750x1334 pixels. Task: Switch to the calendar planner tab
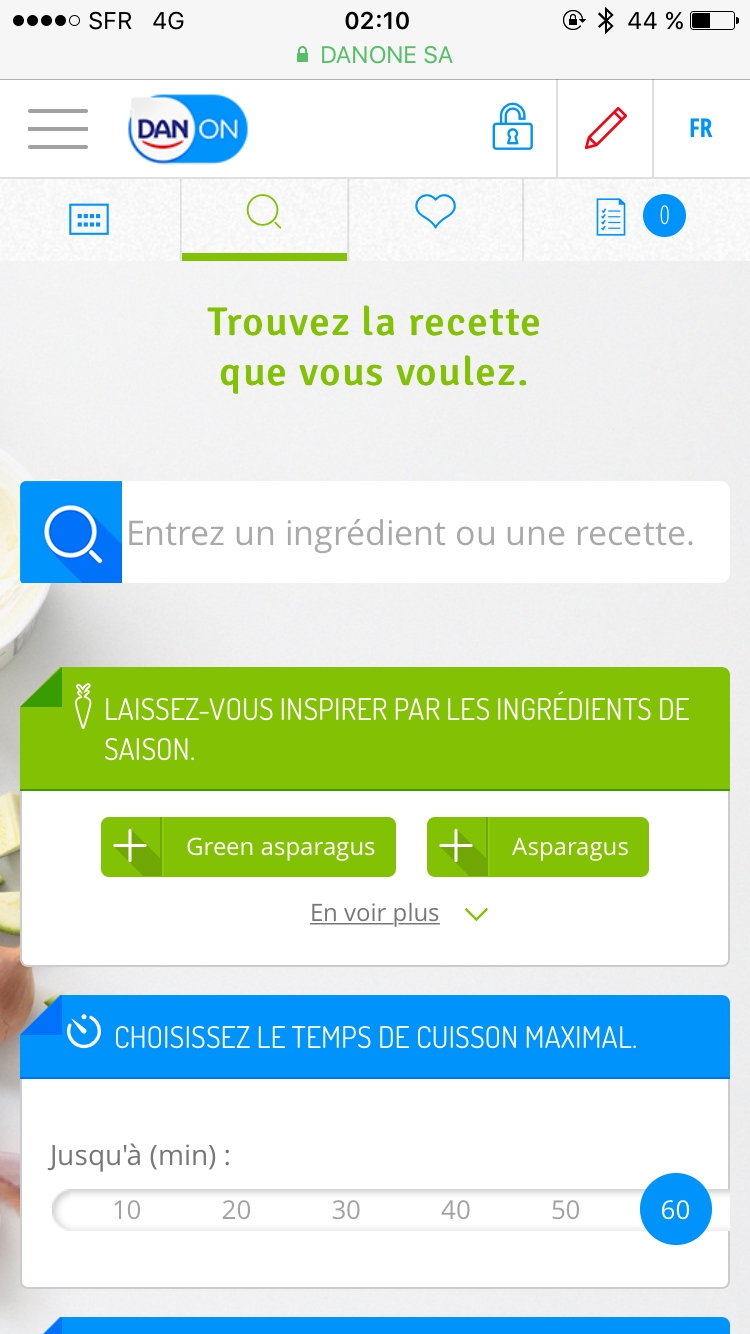[x=89, y=218]
